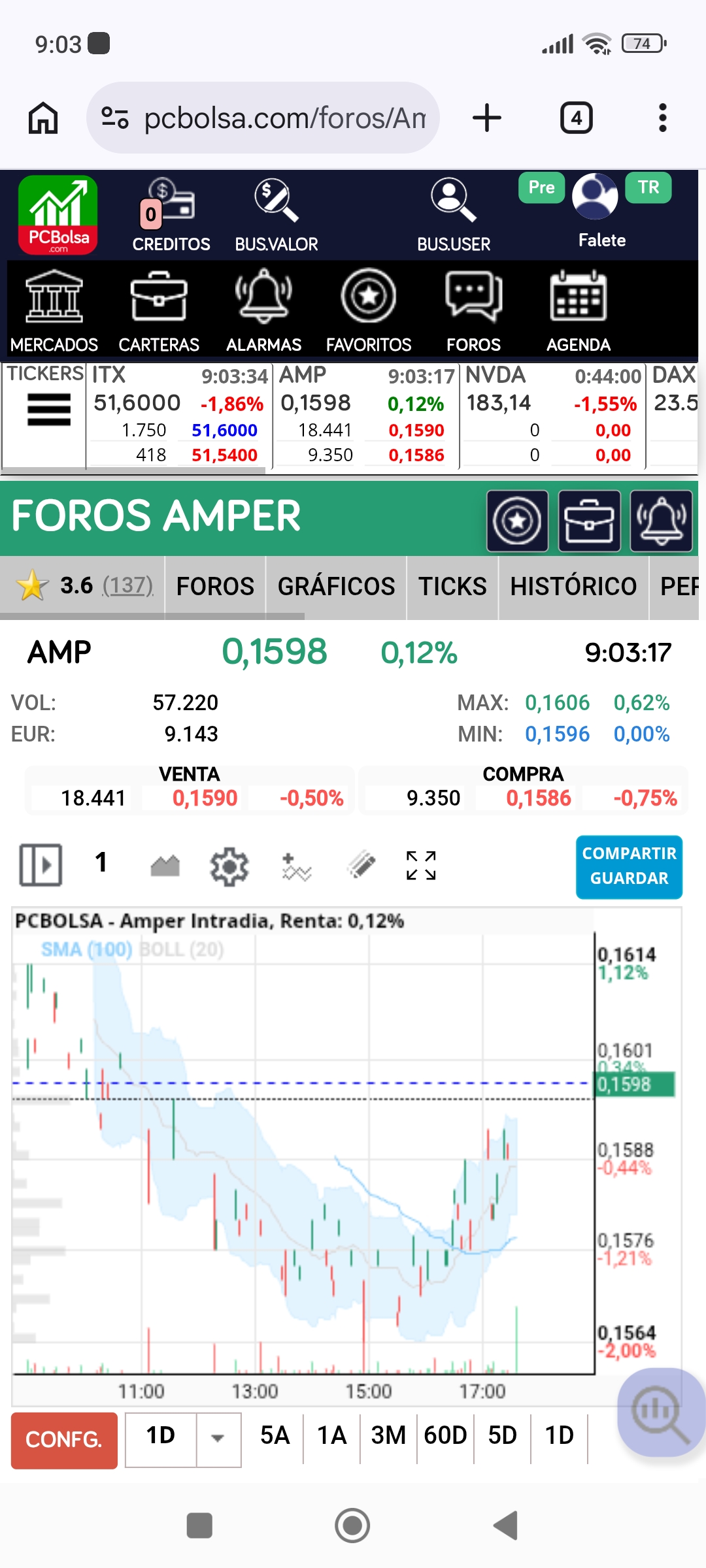This screenshot has height=1568, width=706.
Task: Open the BUS.VALOR stock search
Action: [277, 214]
